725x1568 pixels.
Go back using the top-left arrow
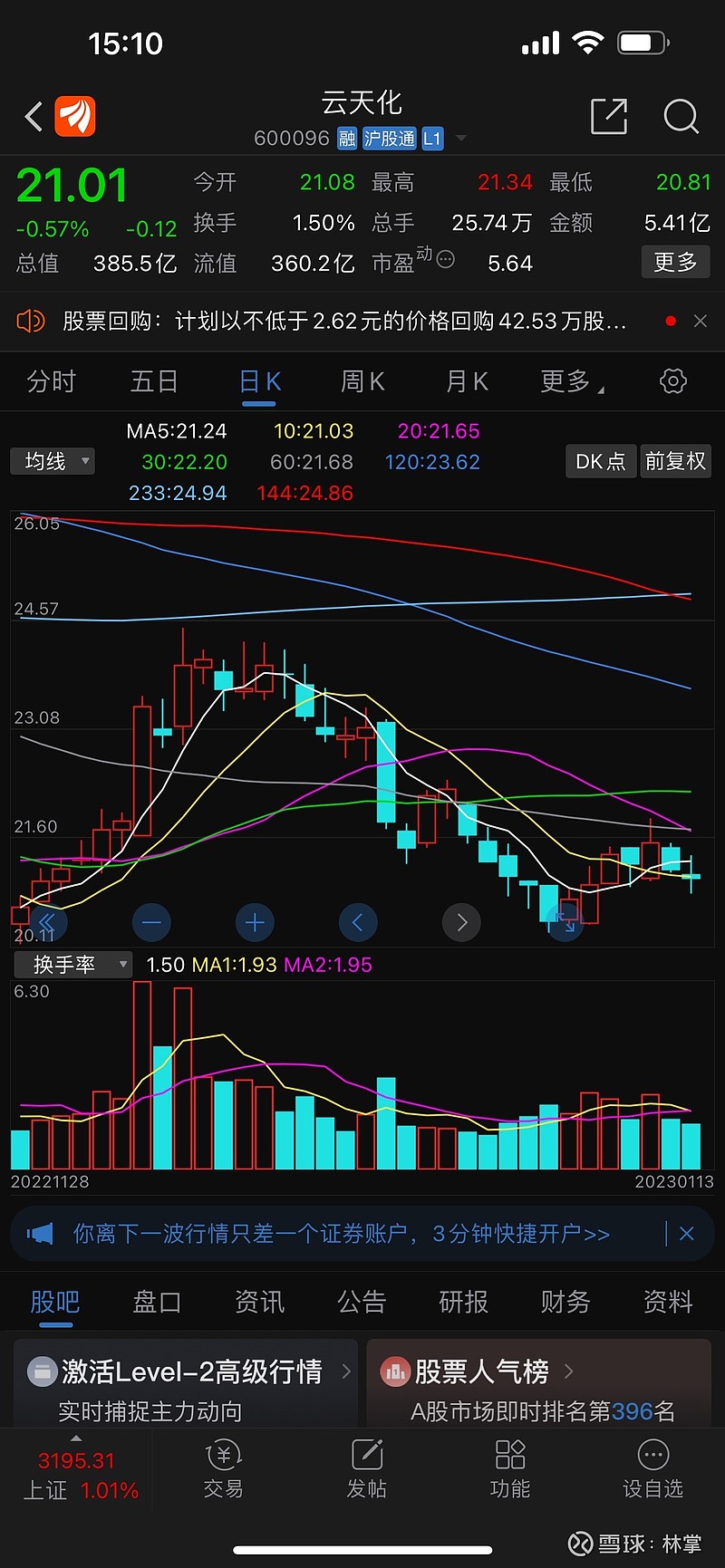click(34, 117)
